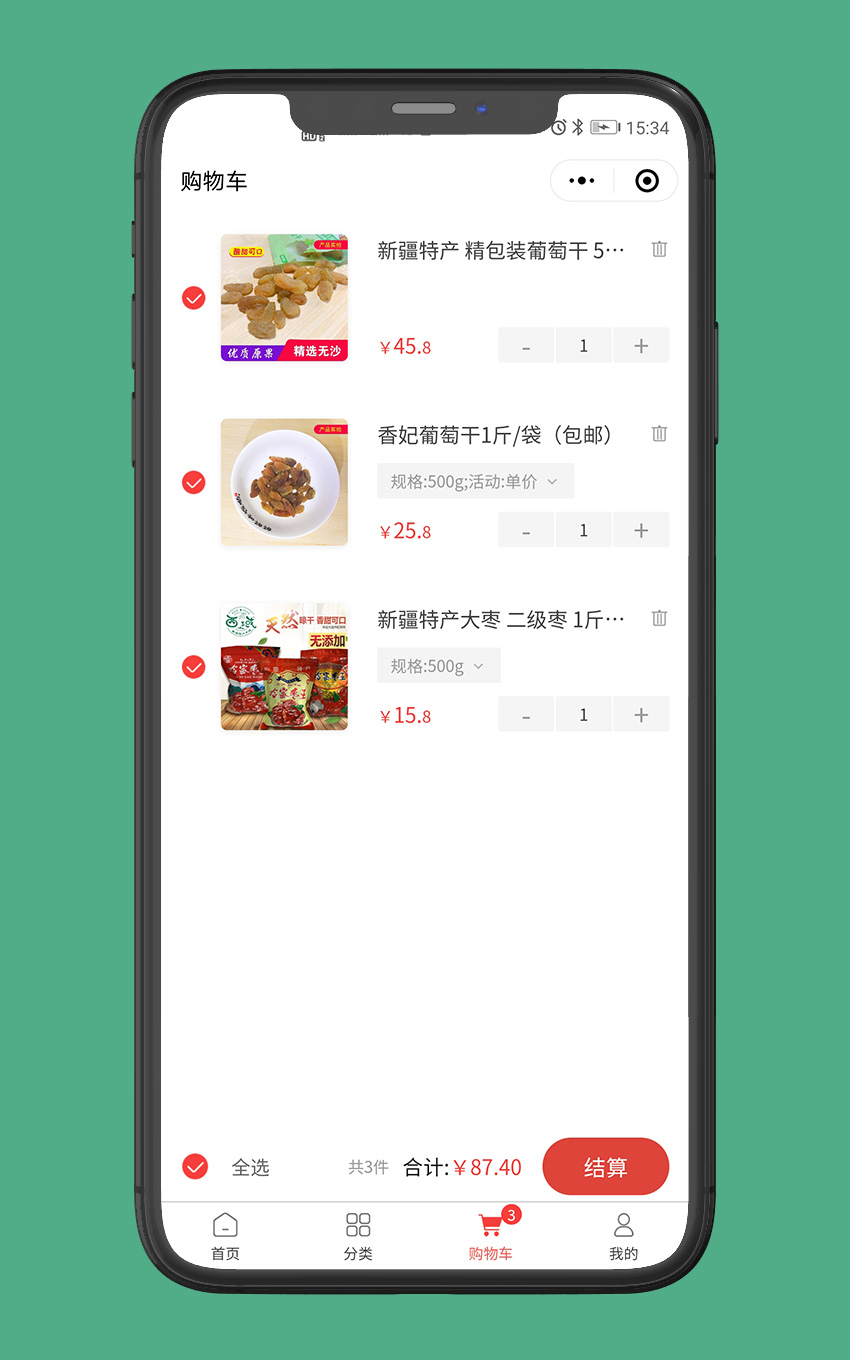Increase quantity of 精包装葡萄干
Viewport: 850px width, 1360px height.
click(x=641, y=346)
